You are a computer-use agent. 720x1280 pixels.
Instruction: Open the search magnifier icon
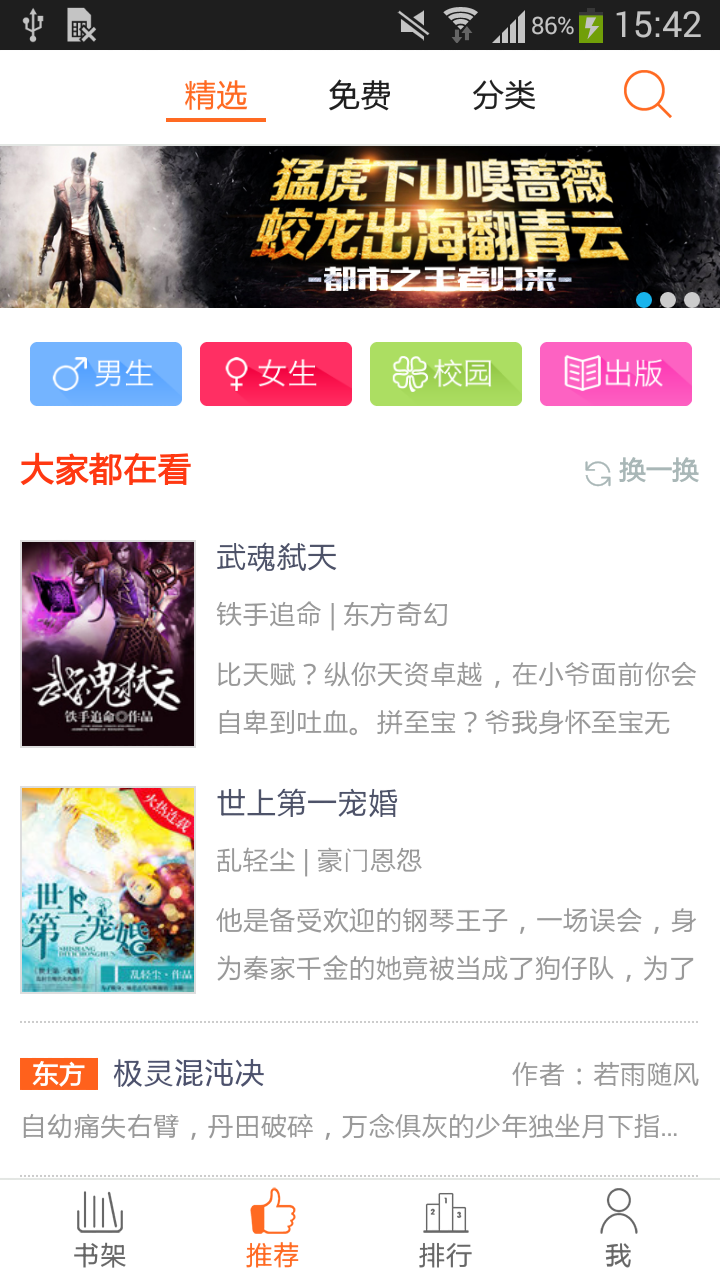(x=646, y=95)
